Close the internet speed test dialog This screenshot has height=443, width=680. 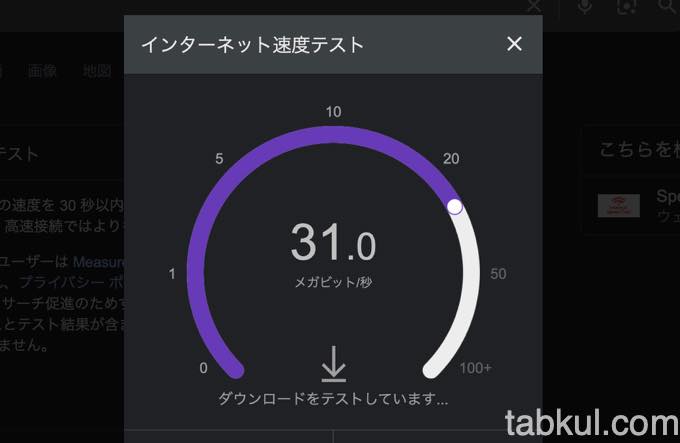[x=514, y=44]
